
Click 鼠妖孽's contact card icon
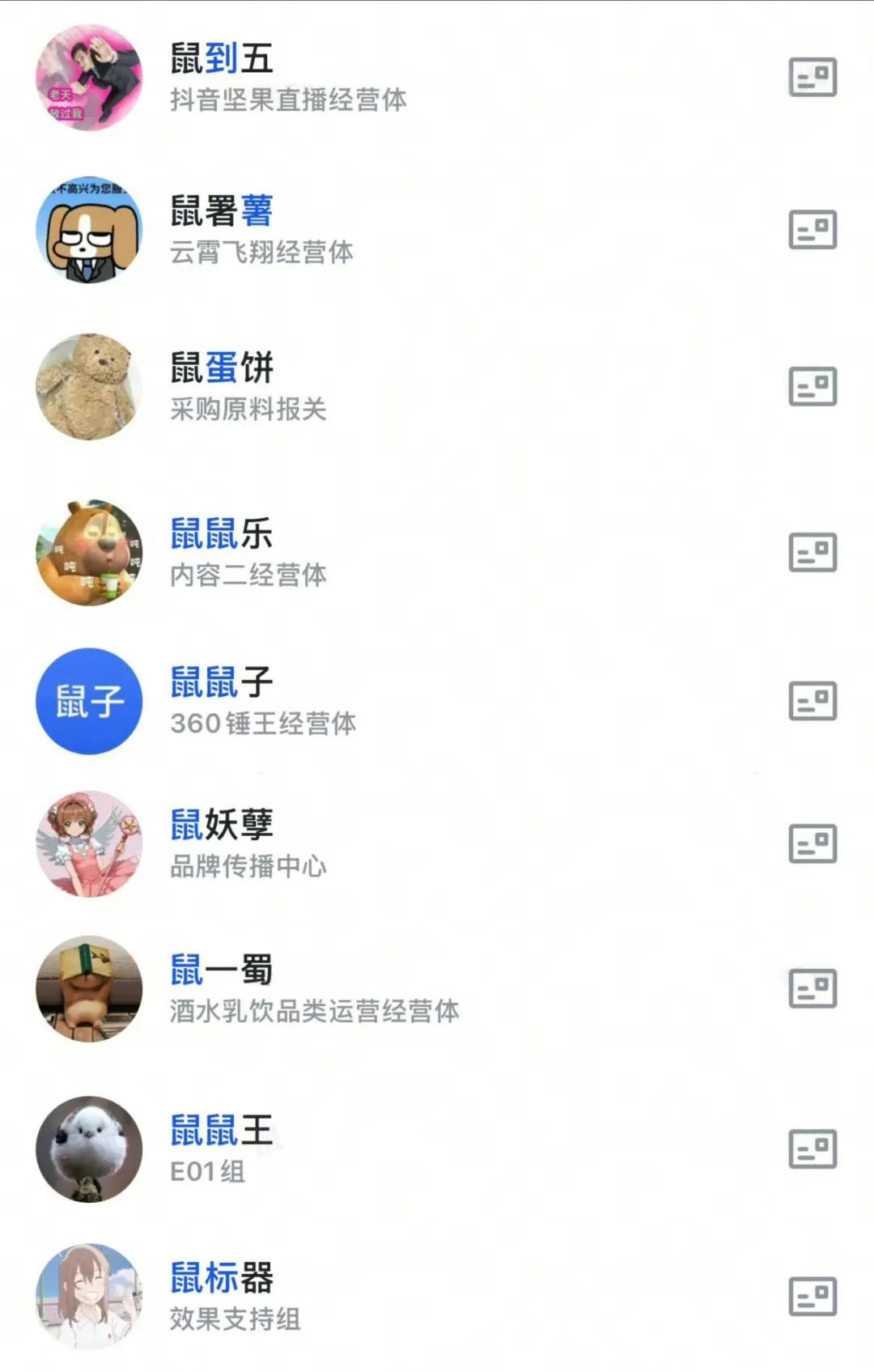point(812,843)
